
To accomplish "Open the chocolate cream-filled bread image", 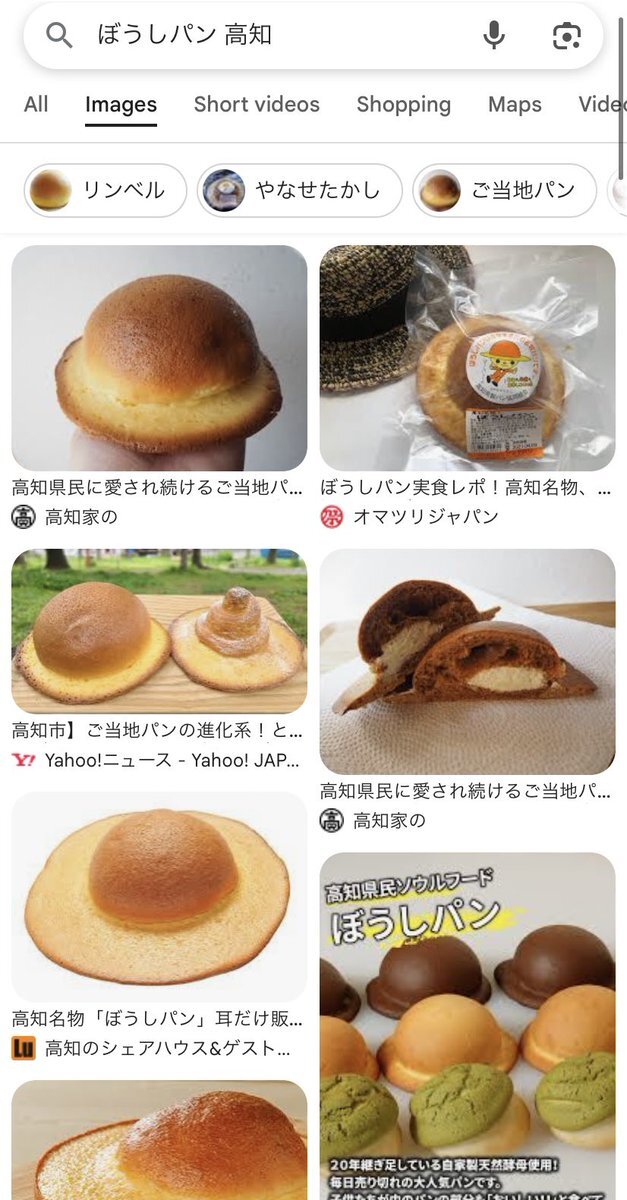I will 467,661.
